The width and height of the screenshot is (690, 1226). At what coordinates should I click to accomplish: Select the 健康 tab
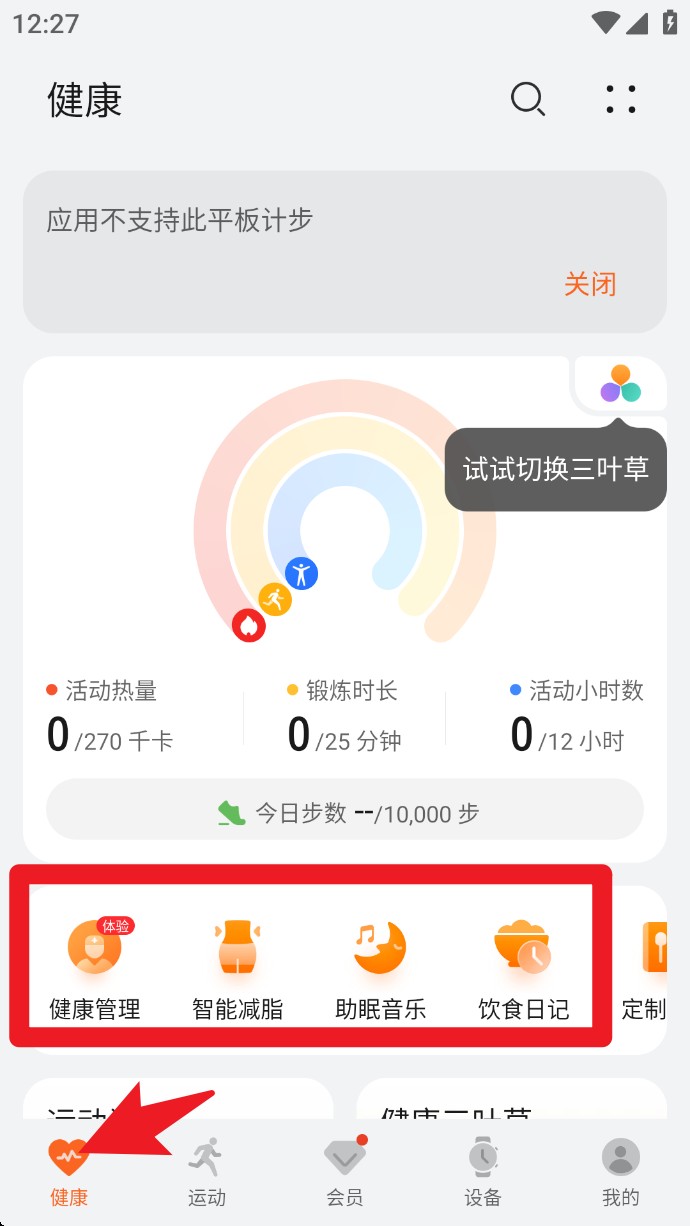69,1172
